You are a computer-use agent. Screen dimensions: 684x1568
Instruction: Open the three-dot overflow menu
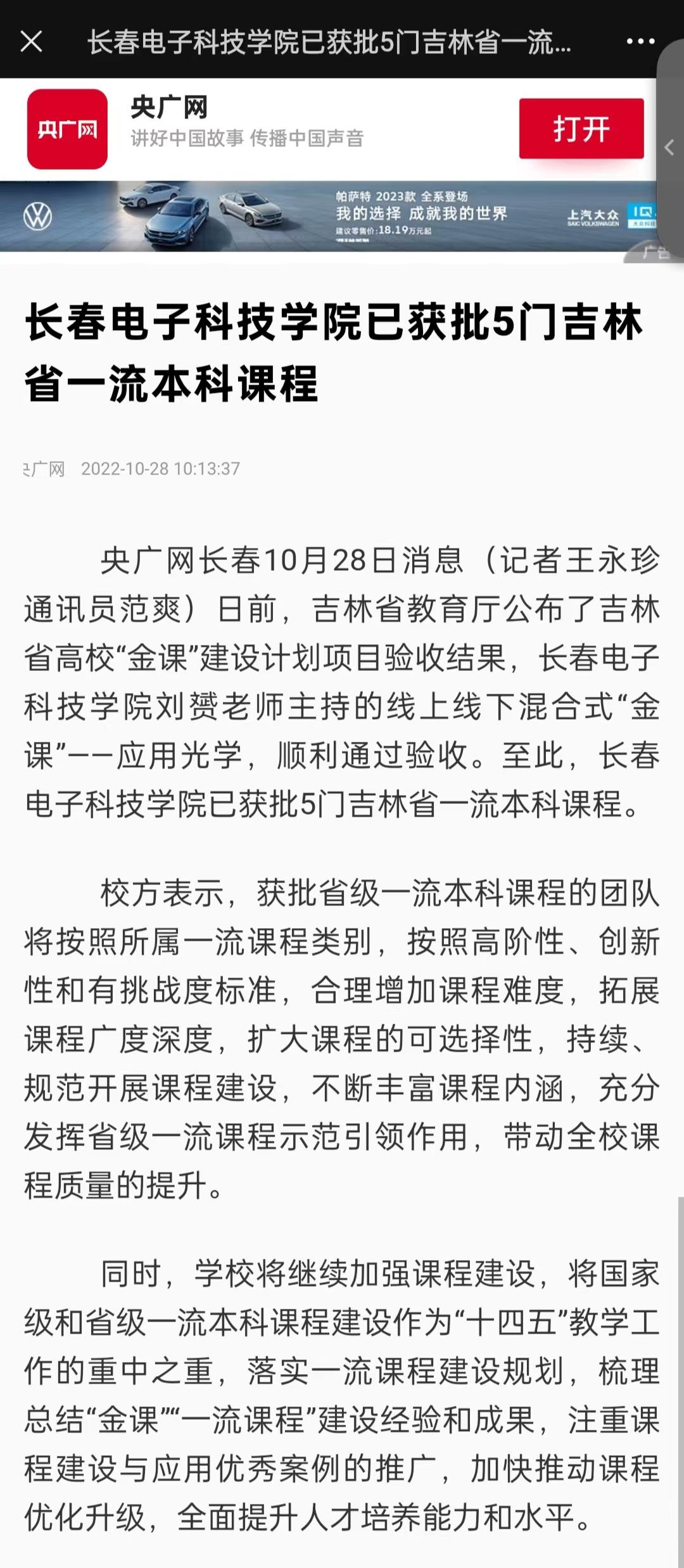tap(640, 42)
